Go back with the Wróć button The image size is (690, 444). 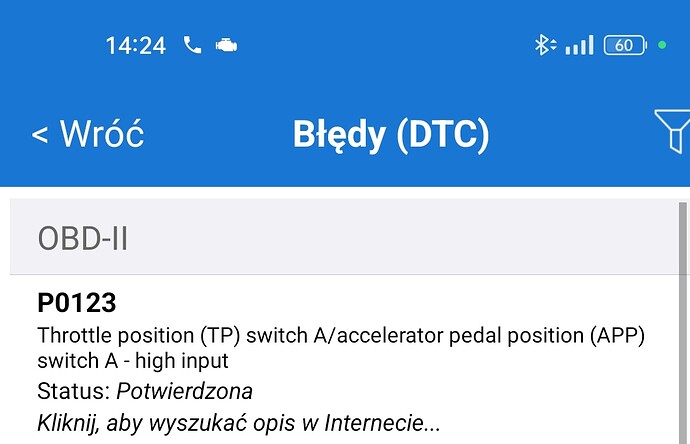pos(88,133)
